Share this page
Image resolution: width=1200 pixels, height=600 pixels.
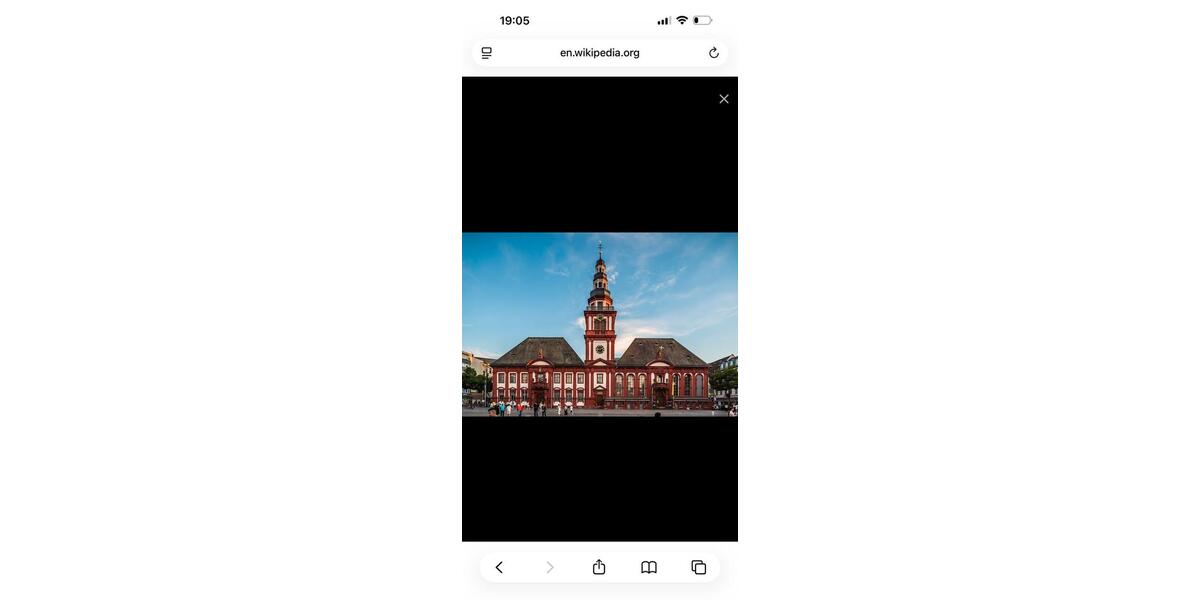[x=599, y=567]
